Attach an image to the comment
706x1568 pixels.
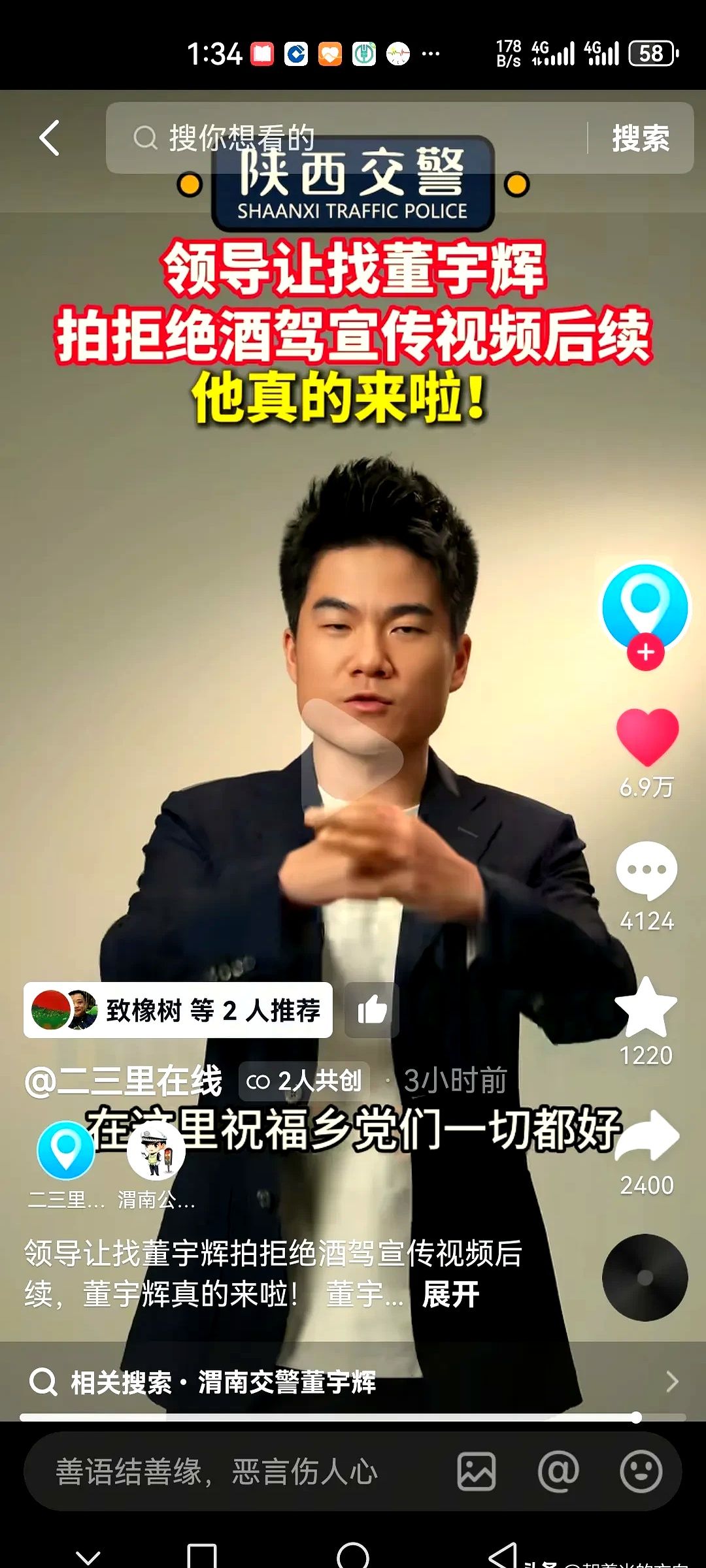click(476, 1472)
